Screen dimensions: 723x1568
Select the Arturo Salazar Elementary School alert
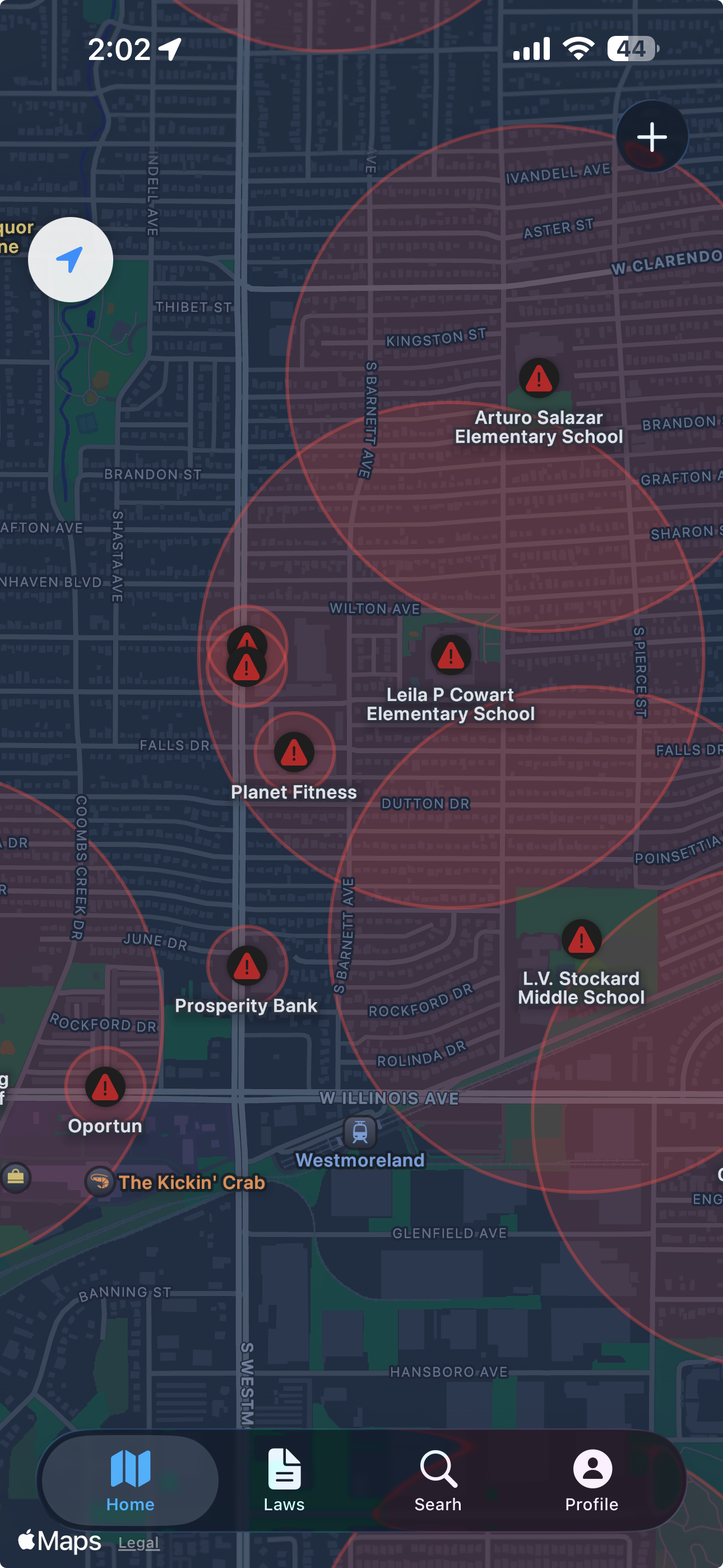pos(539,378)
